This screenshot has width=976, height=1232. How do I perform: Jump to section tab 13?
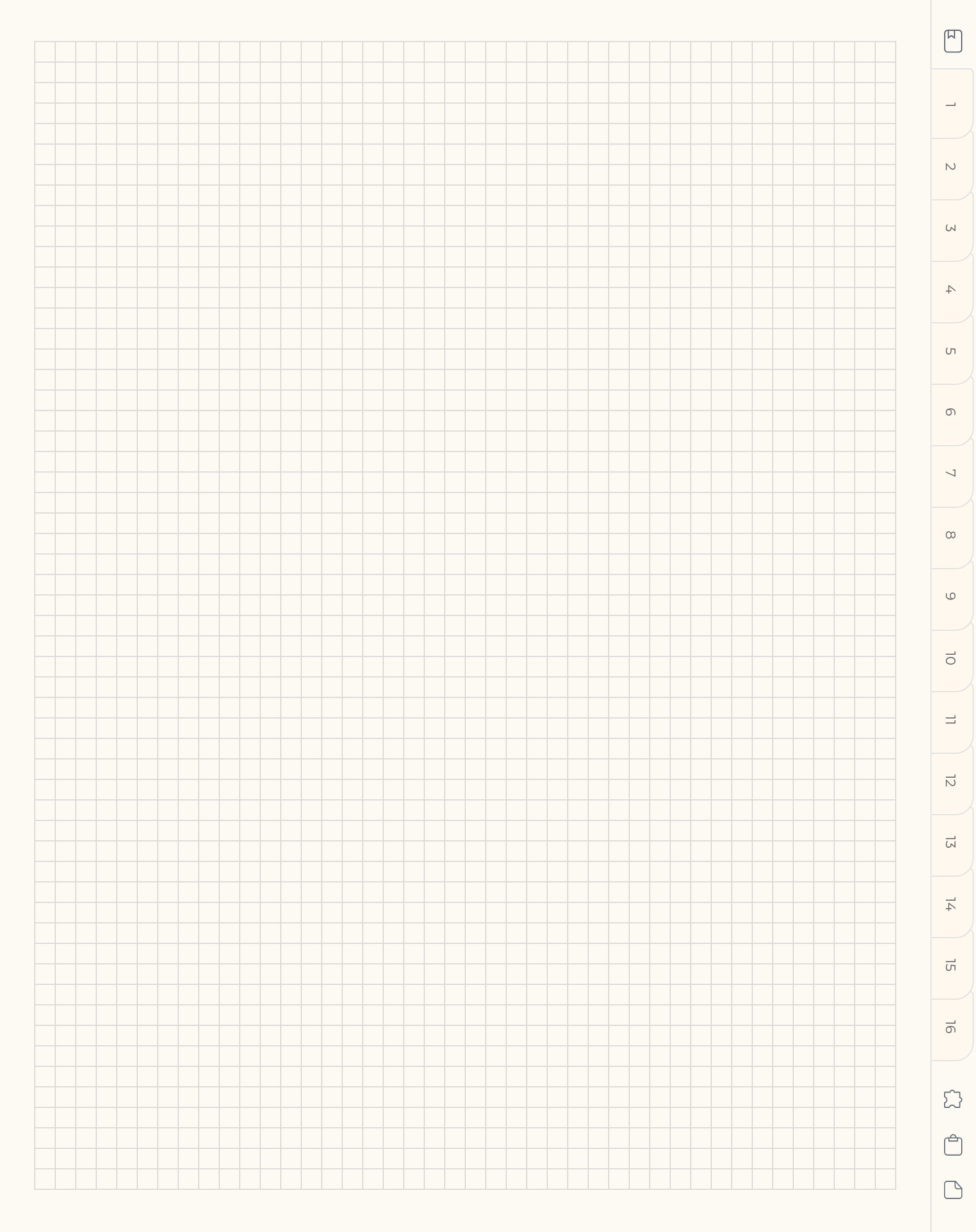pyautogui.click(x=951, y=842)
